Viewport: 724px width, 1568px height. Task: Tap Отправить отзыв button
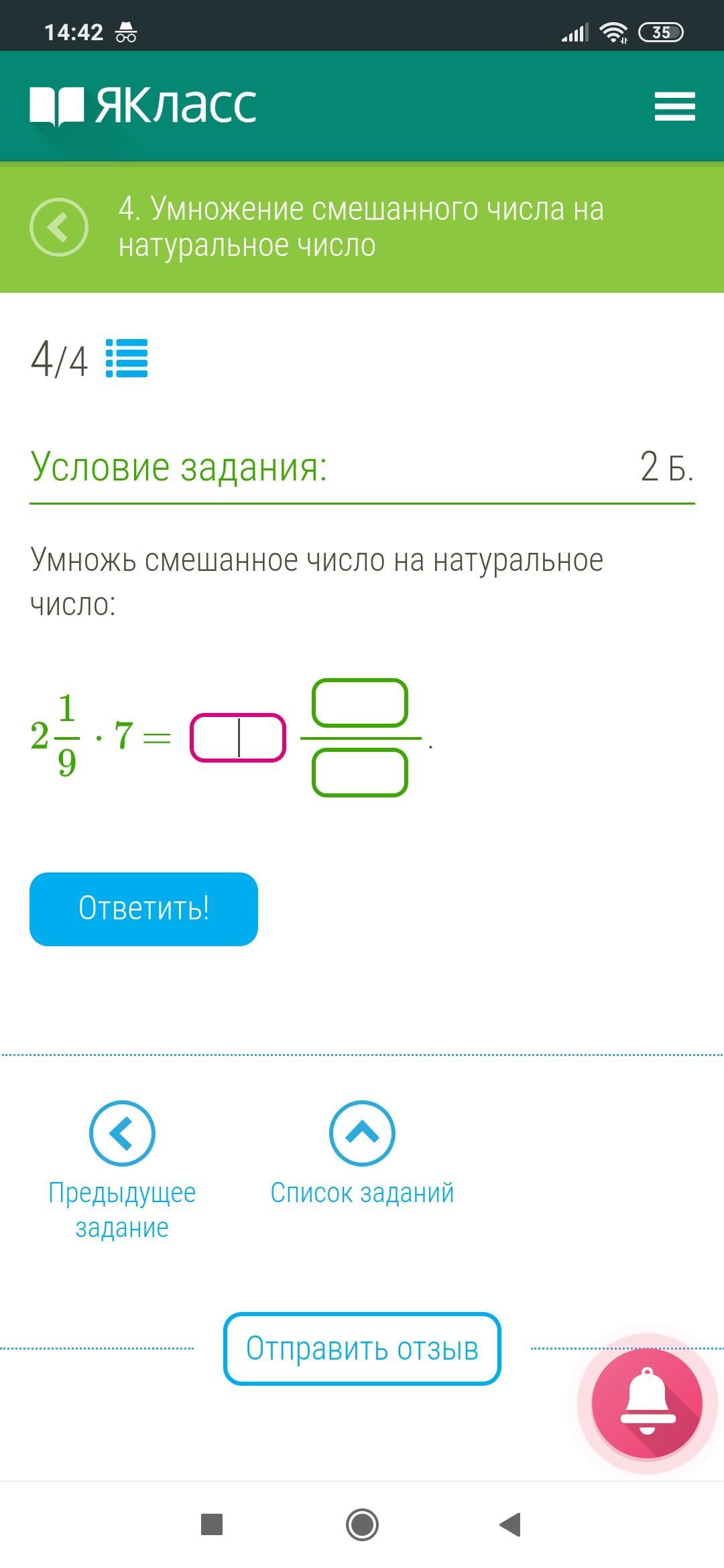362,1348
